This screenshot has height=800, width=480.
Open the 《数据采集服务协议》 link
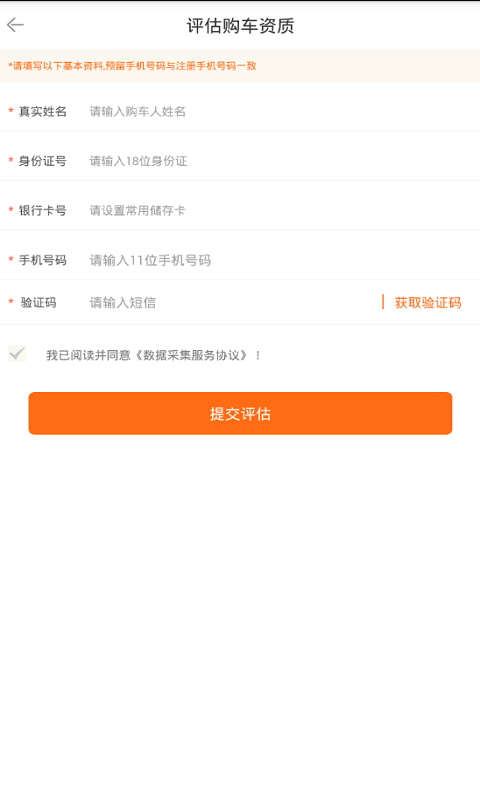point(192,355)
